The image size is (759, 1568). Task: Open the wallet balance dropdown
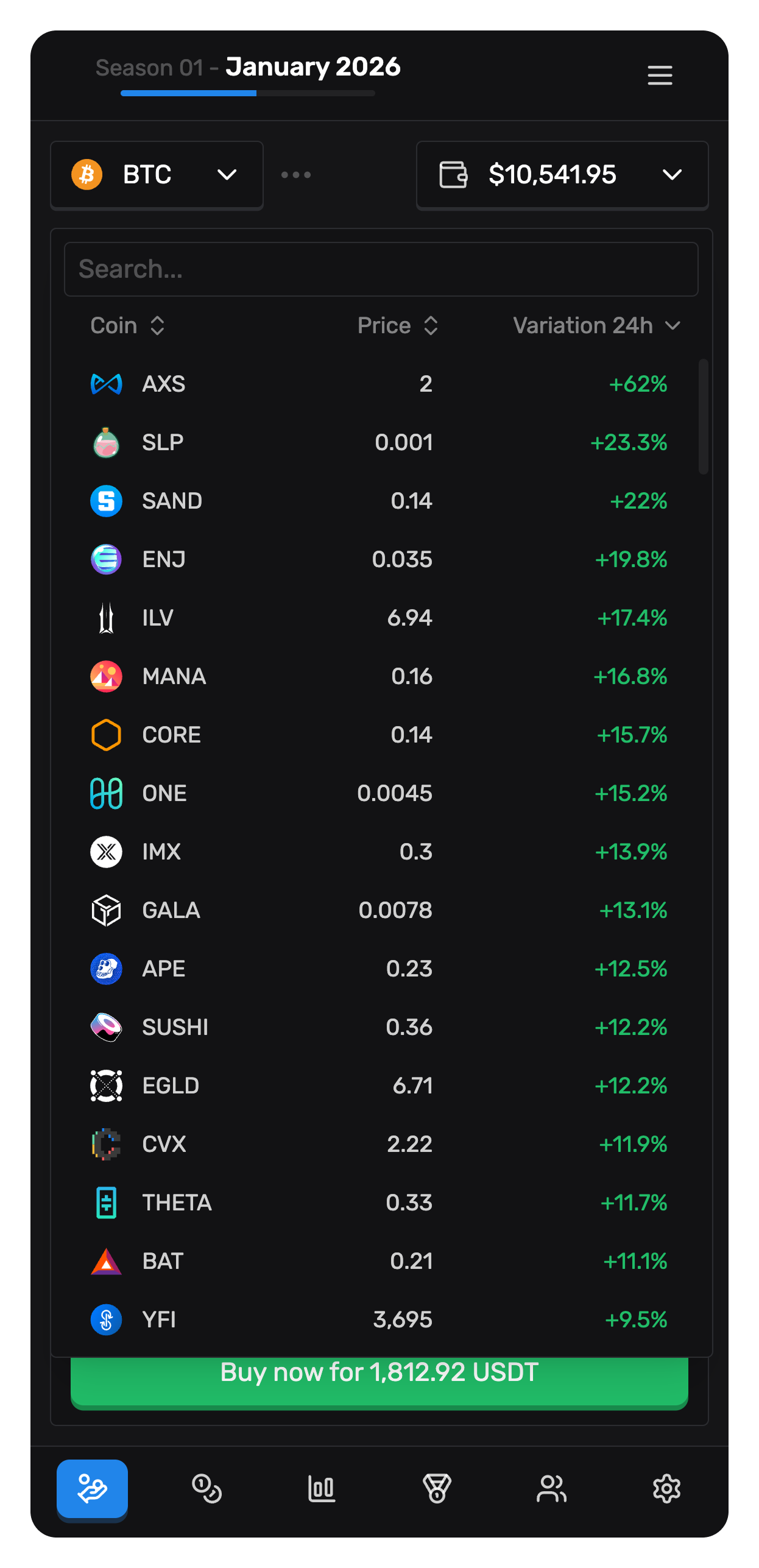click(x=562, y=175)
